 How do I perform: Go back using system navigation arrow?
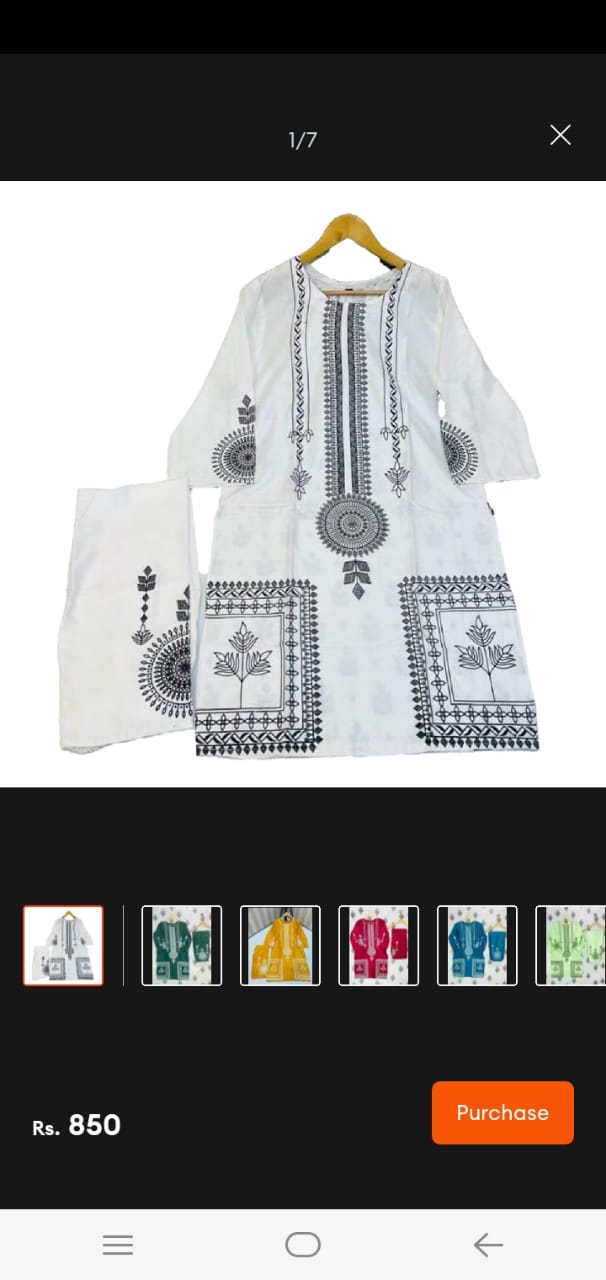pos(487,1244)
